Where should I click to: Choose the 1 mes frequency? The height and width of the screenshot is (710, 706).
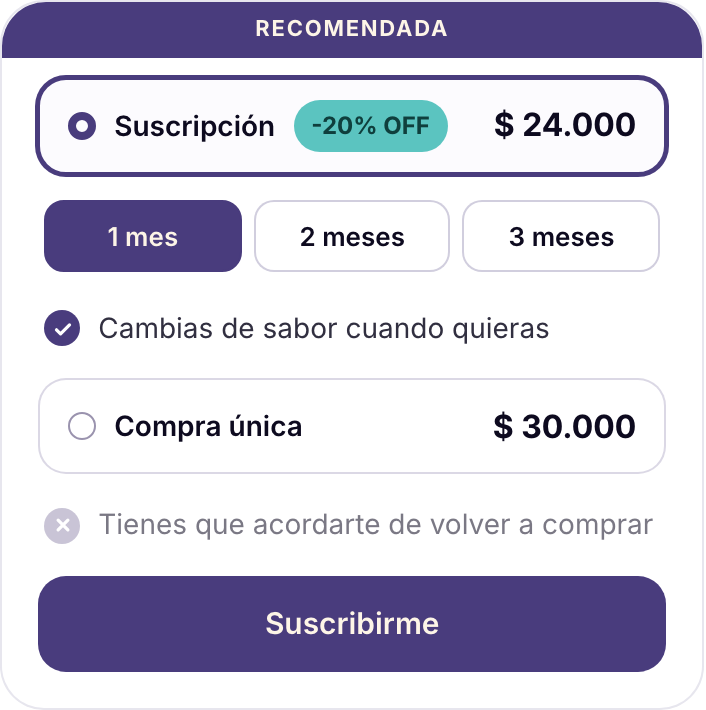tap(143, 236)
